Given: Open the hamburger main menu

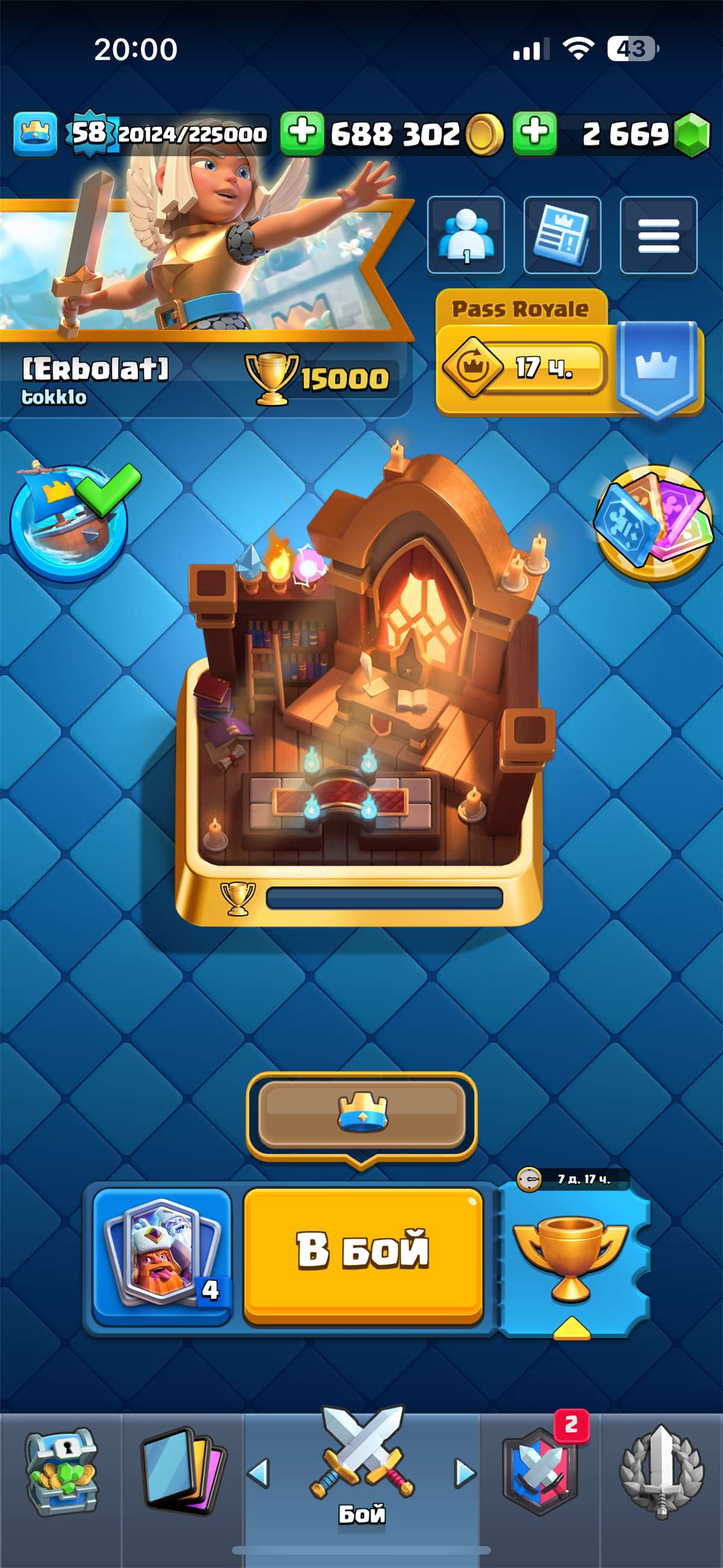Looking at the screenshot, I should [658, 235].
